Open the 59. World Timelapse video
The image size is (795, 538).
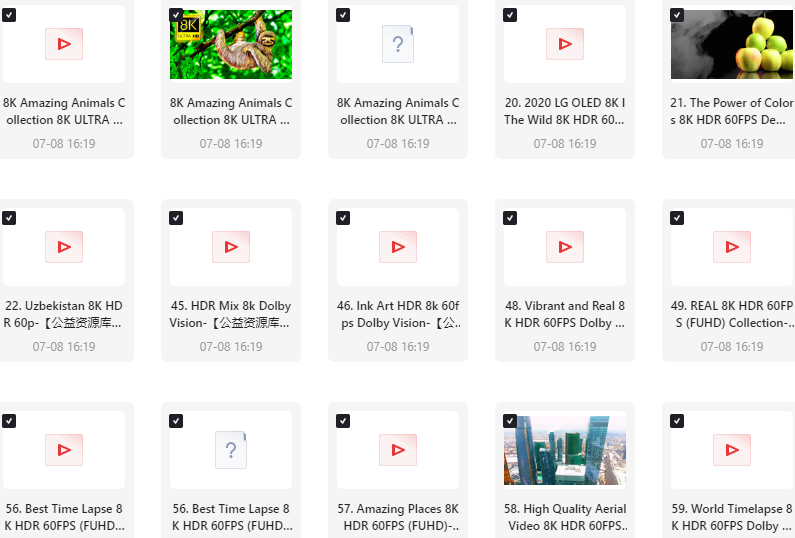732,450
